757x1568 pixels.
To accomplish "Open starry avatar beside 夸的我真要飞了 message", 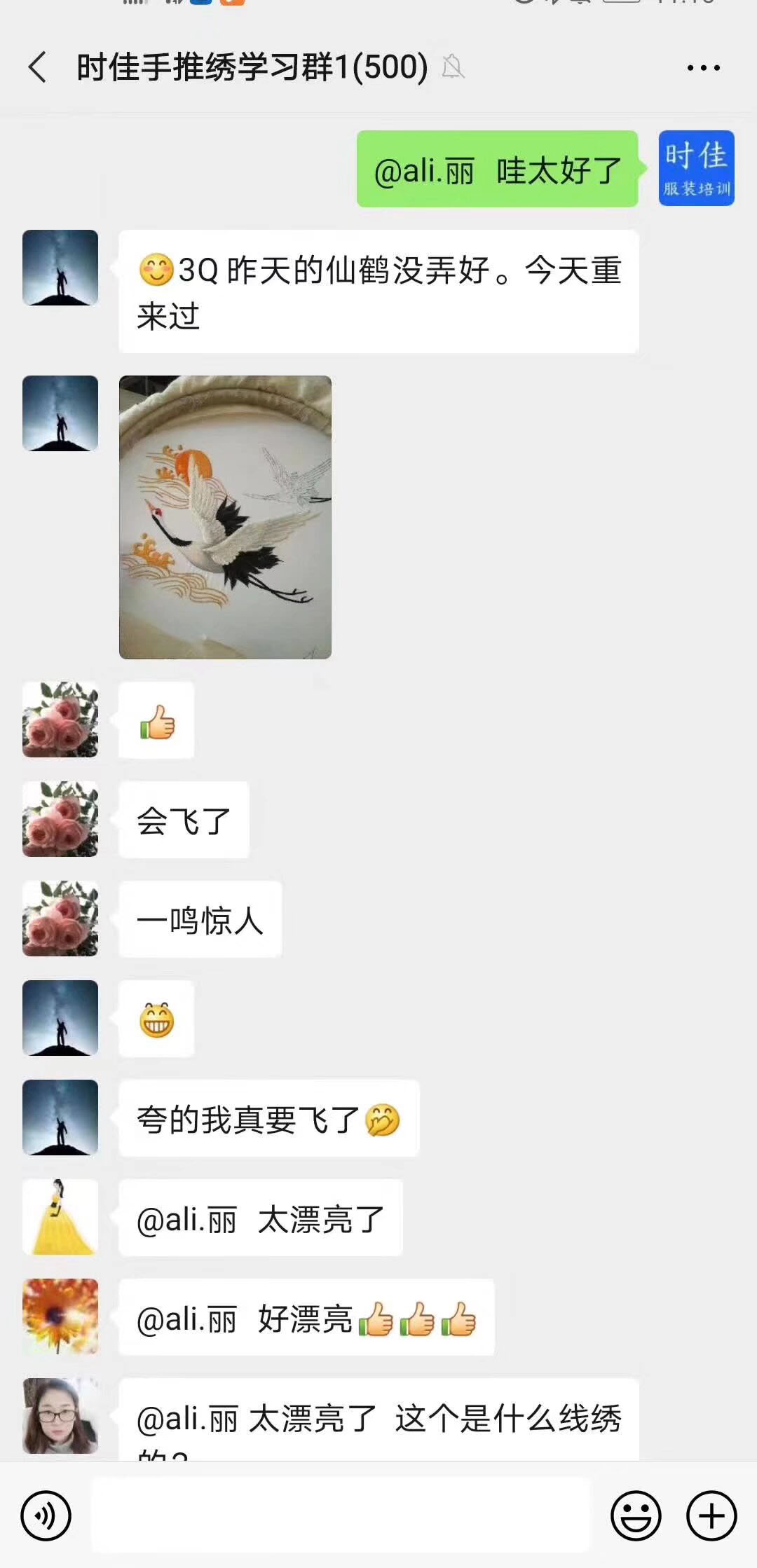I will [x=60, y=1117].
